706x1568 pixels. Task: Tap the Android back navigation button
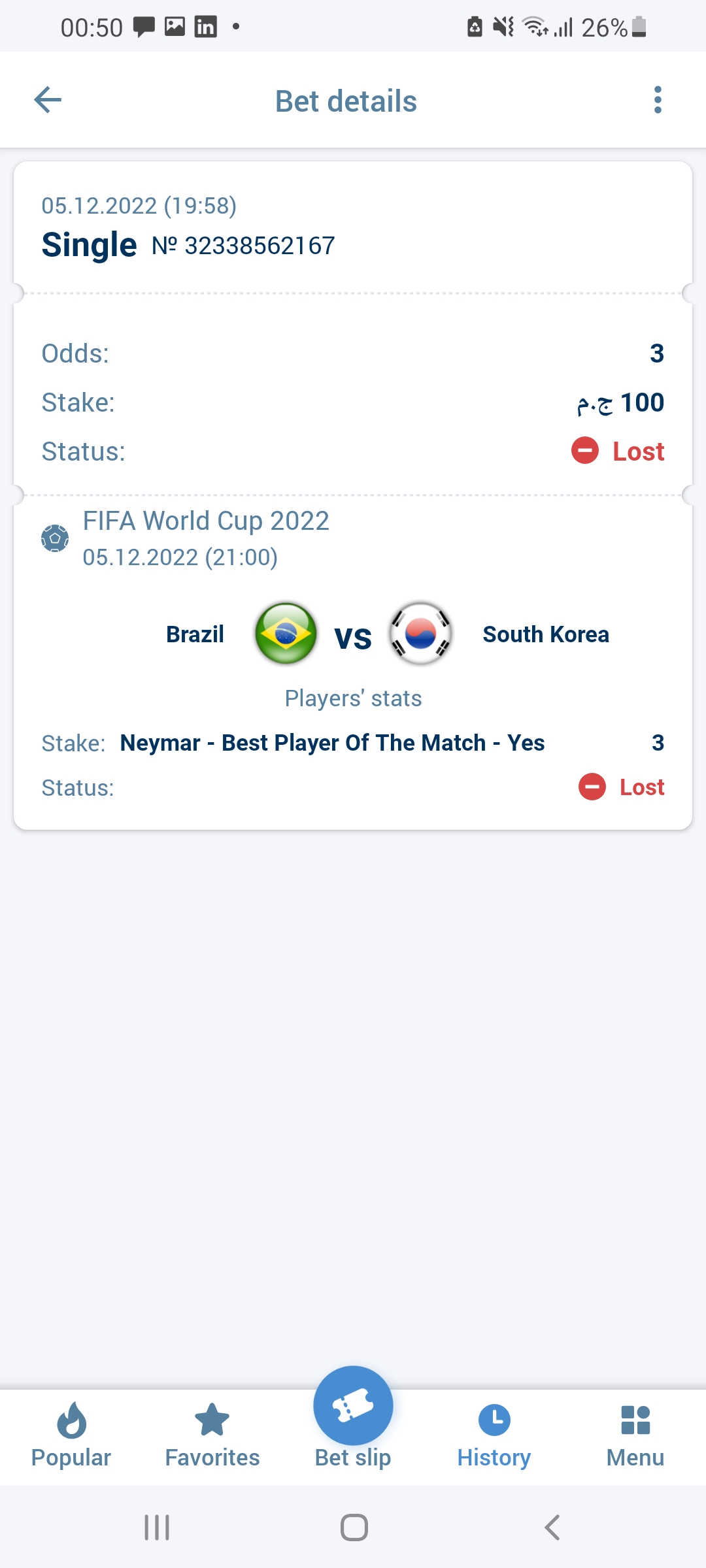[551, 1527]
